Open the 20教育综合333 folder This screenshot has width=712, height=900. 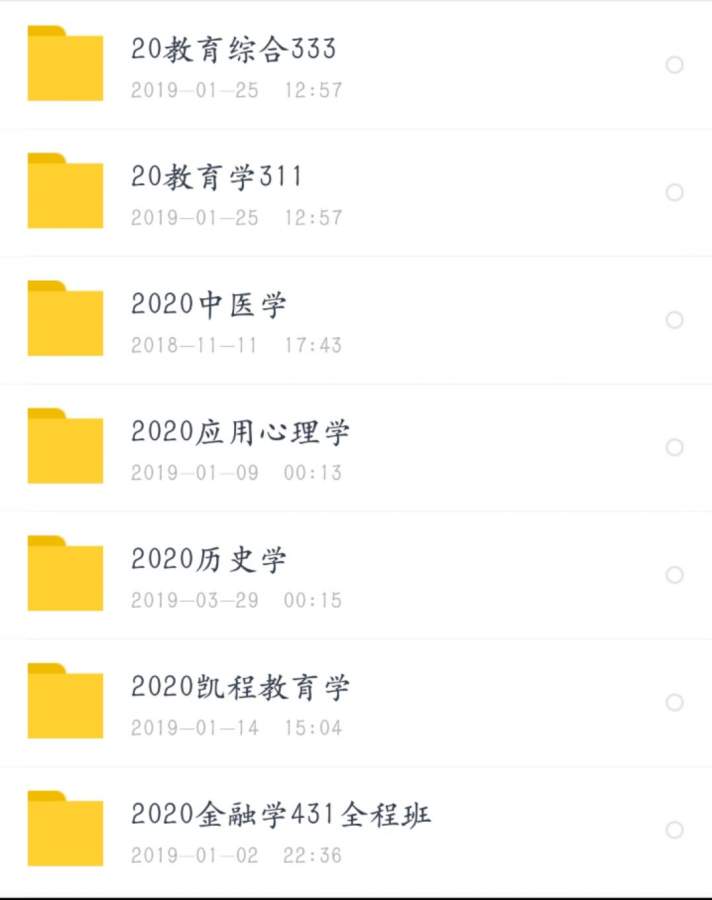point(234,49)
